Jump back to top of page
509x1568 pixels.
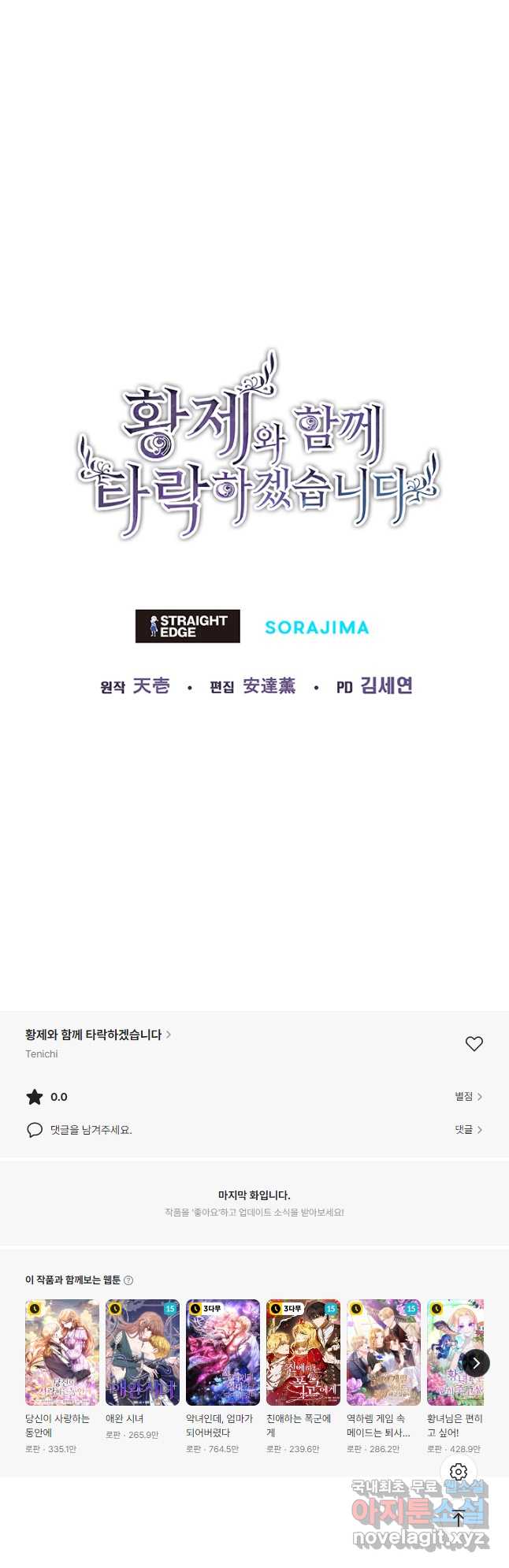tap(459, 1518)
